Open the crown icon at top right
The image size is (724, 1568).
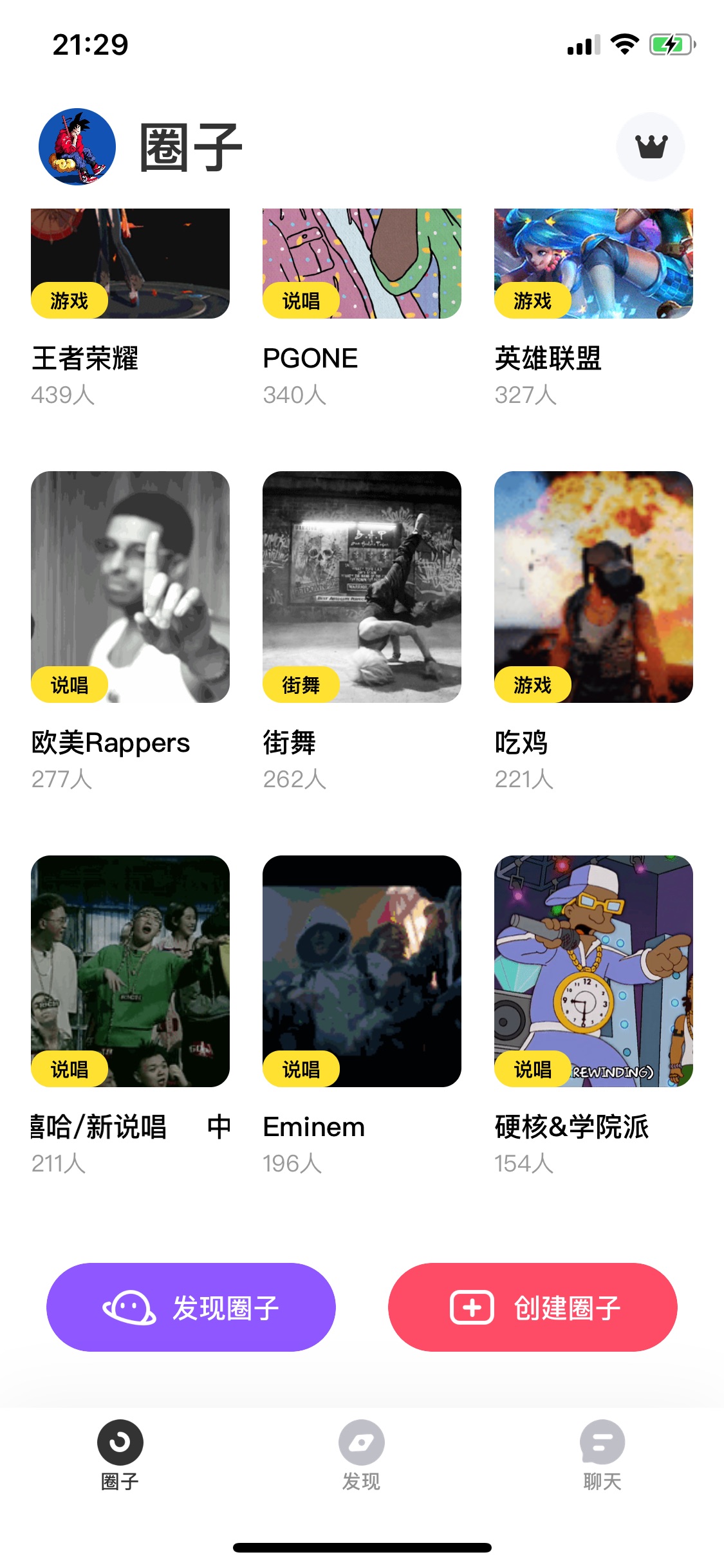tap(650, 147)
